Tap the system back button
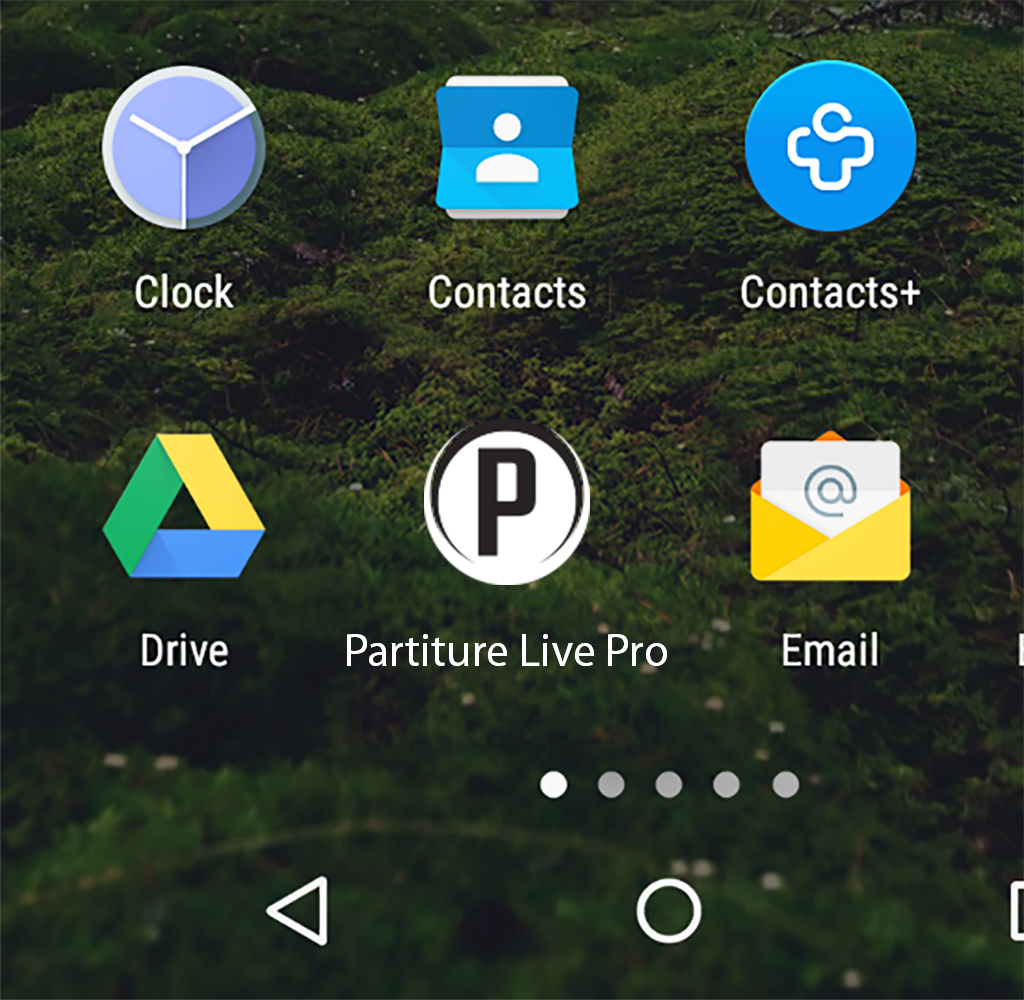 [x=299, y=910]
